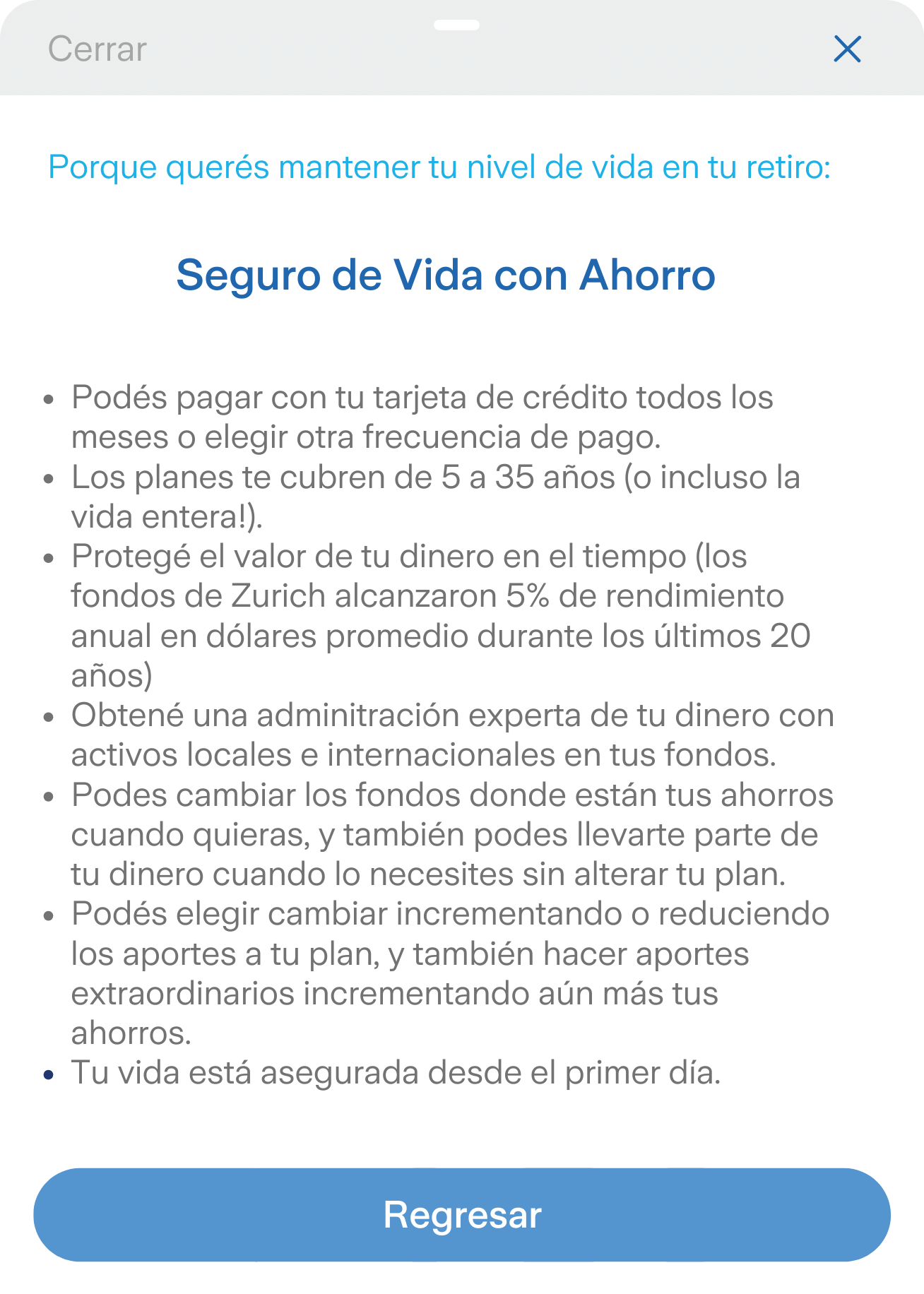Dismiss the sheet with the X icon

click(847, 49)
